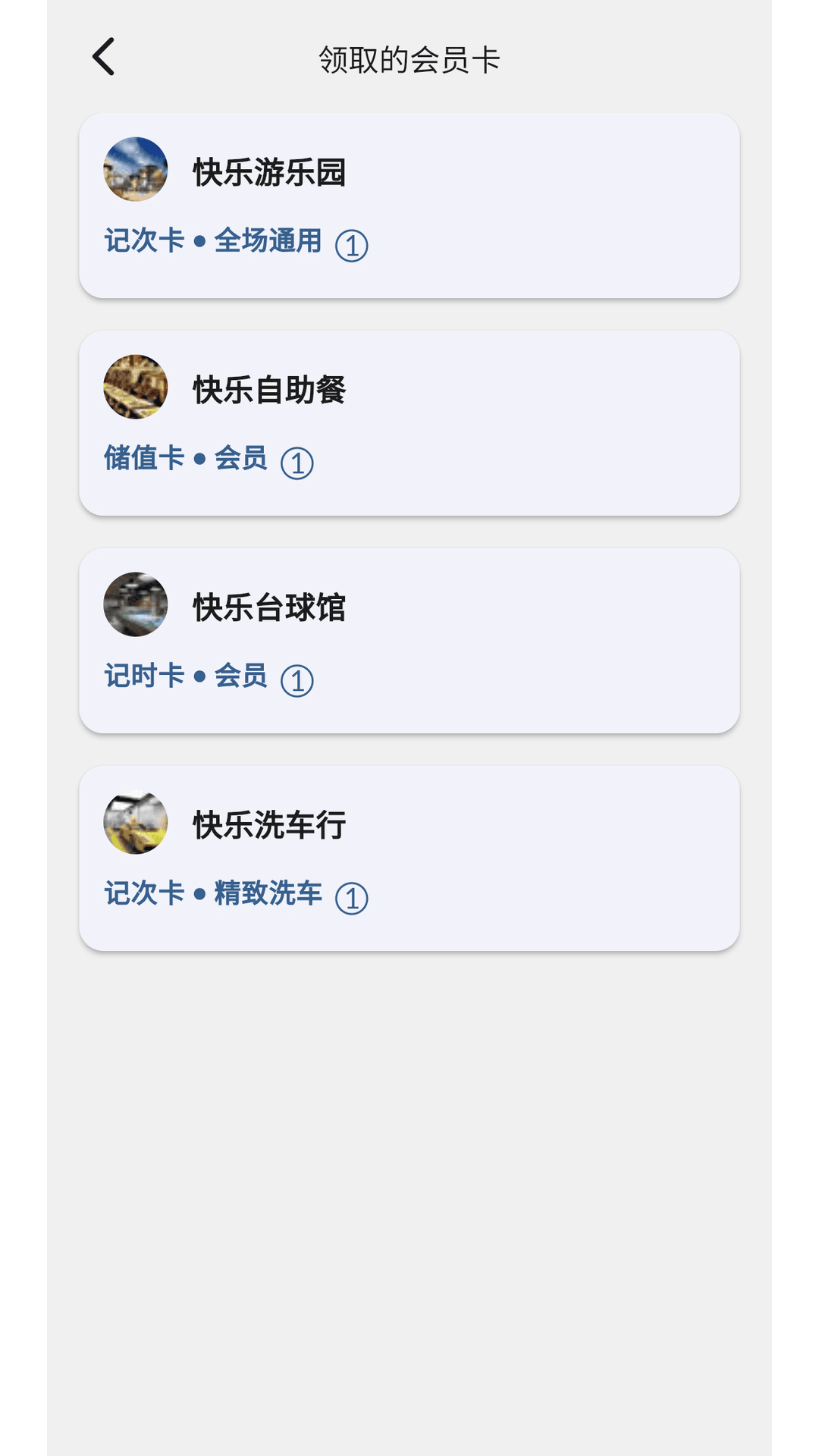This screenshot has height=1456, width=819.
Task: Select the 快乐台球馆 membership card
Action: click(x=409, y=641)
